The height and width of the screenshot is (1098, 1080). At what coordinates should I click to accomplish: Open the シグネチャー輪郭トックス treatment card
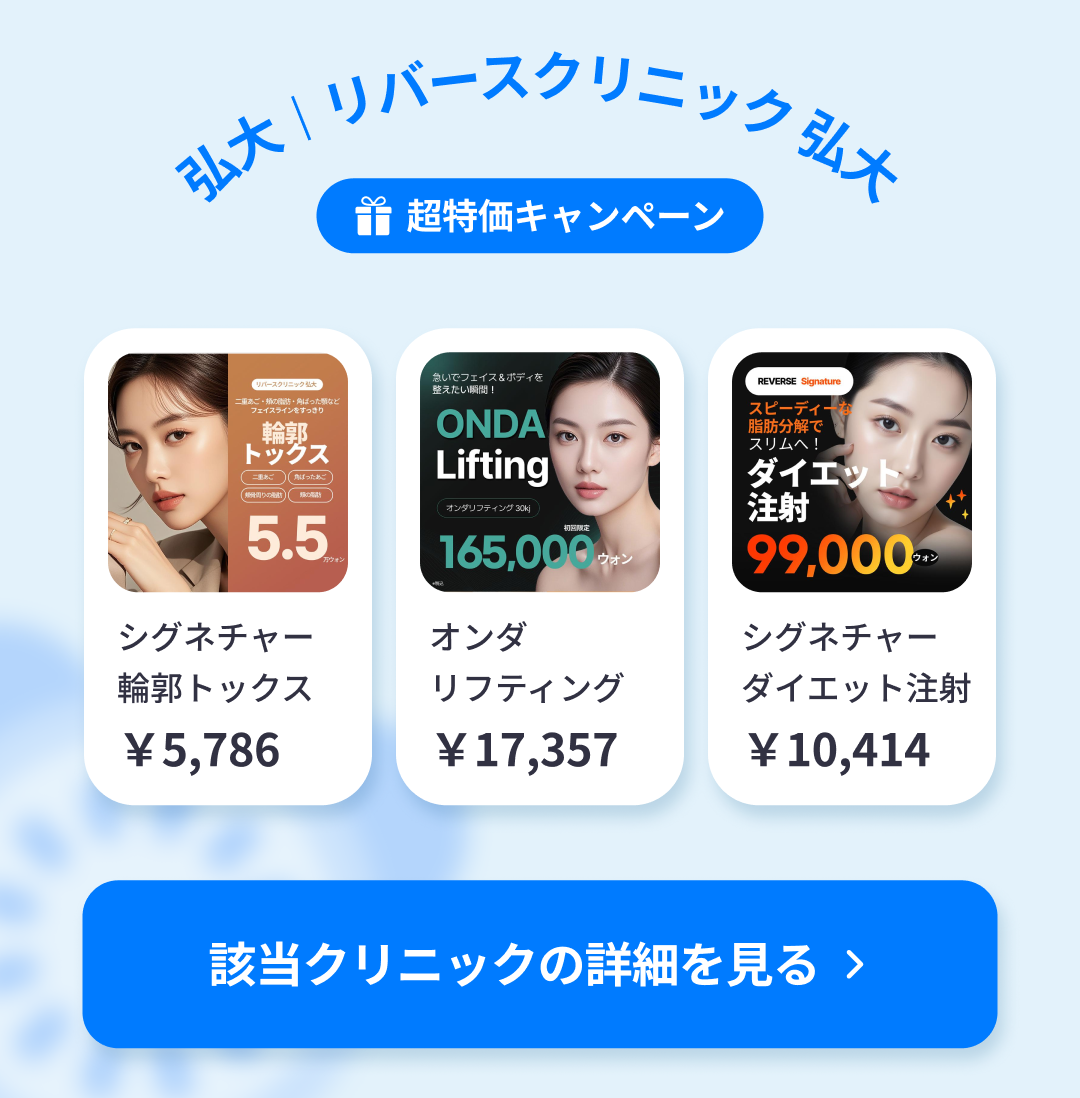point(228,566)
